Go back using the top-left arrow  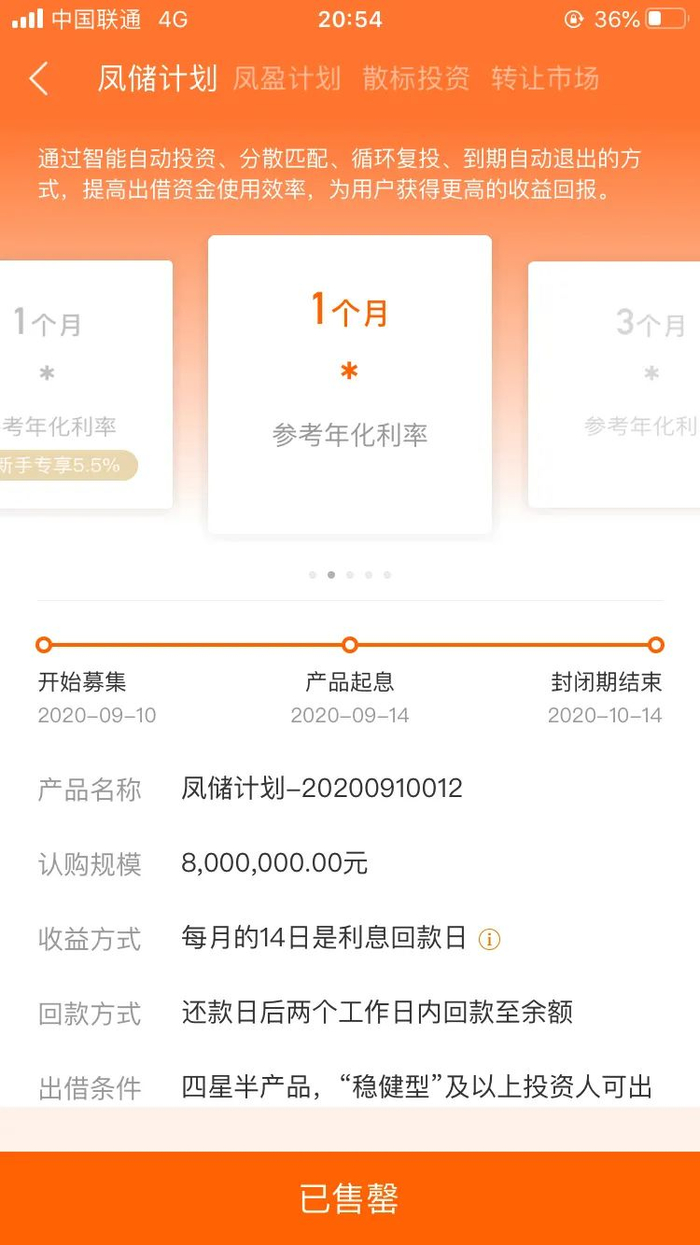coord(38,79)
